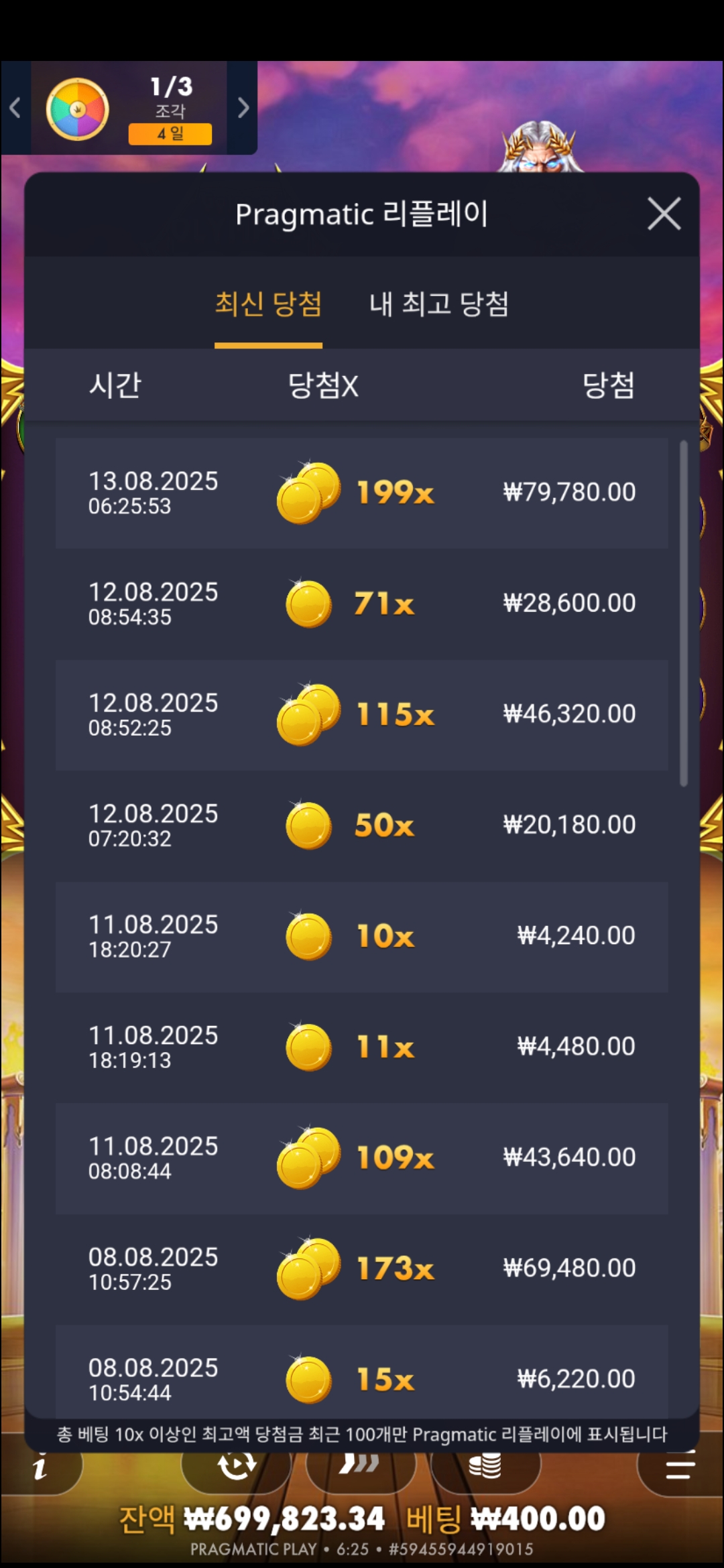Open the 199x win replay from 06:25:53
The image size is (724, 1568).
(x=361, y=493)
